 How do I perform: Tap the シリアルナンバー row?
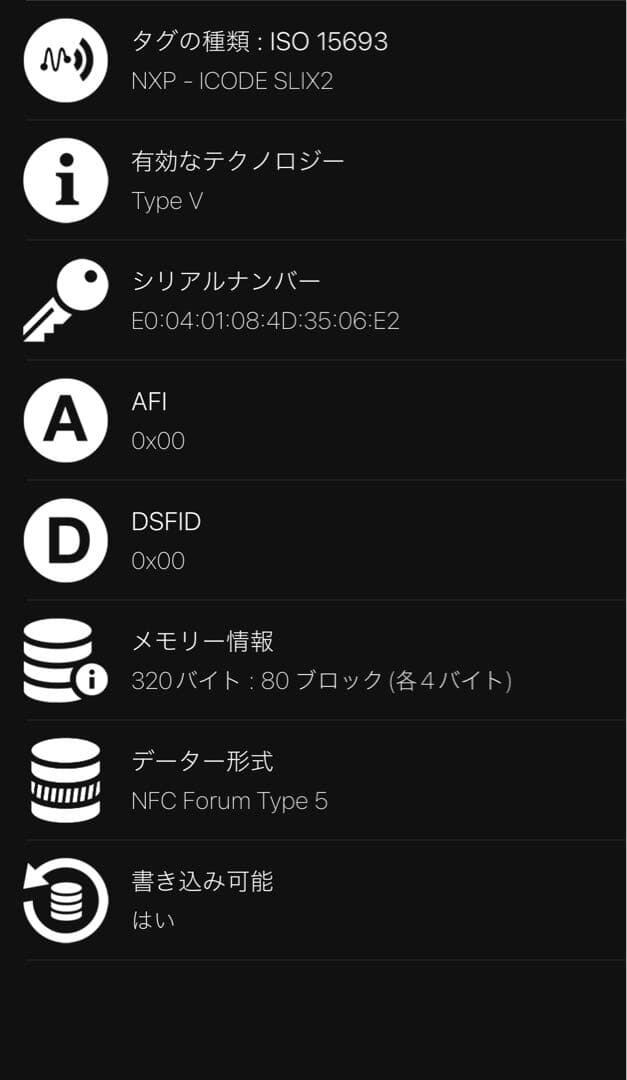click(313, 301)
